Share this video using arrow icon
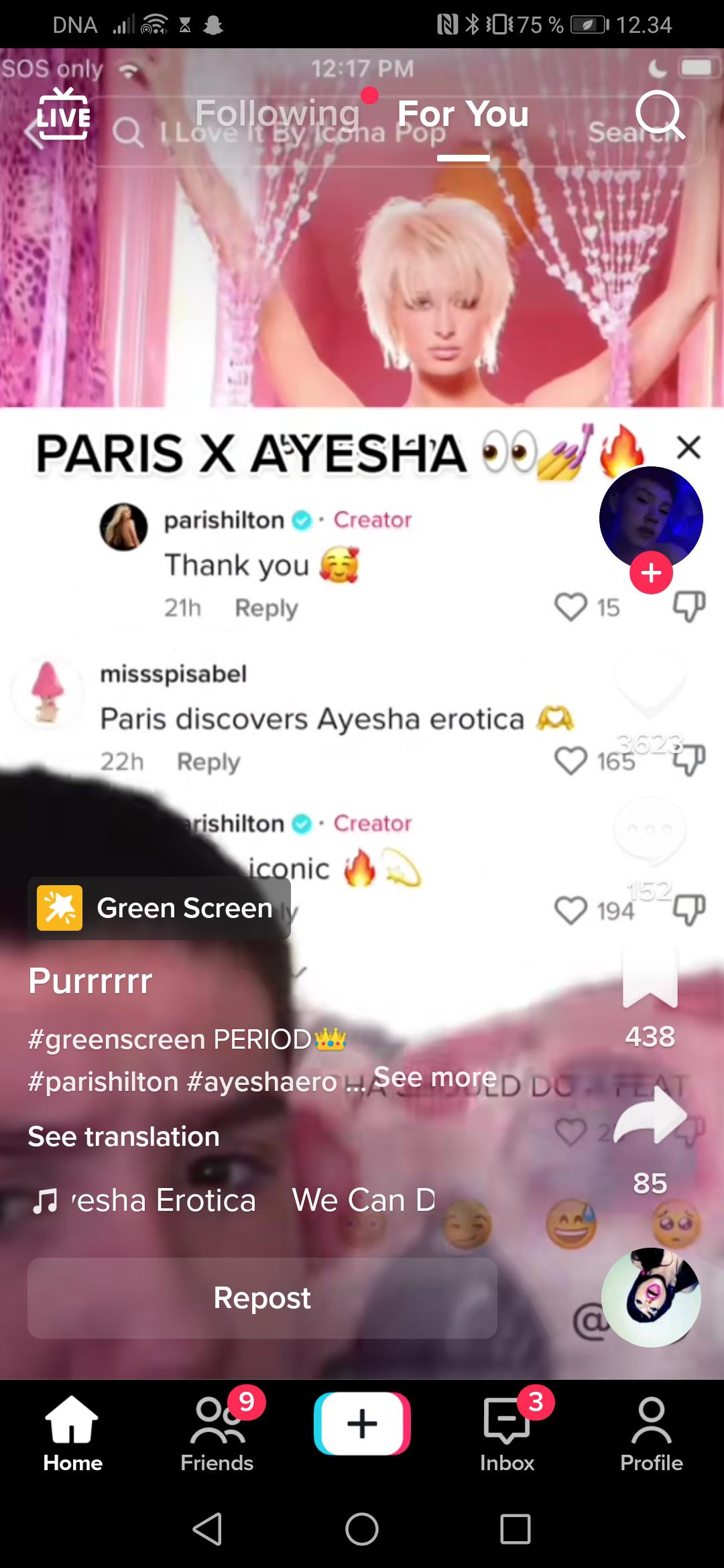Screen dimensions: 724x1568 650,1116
